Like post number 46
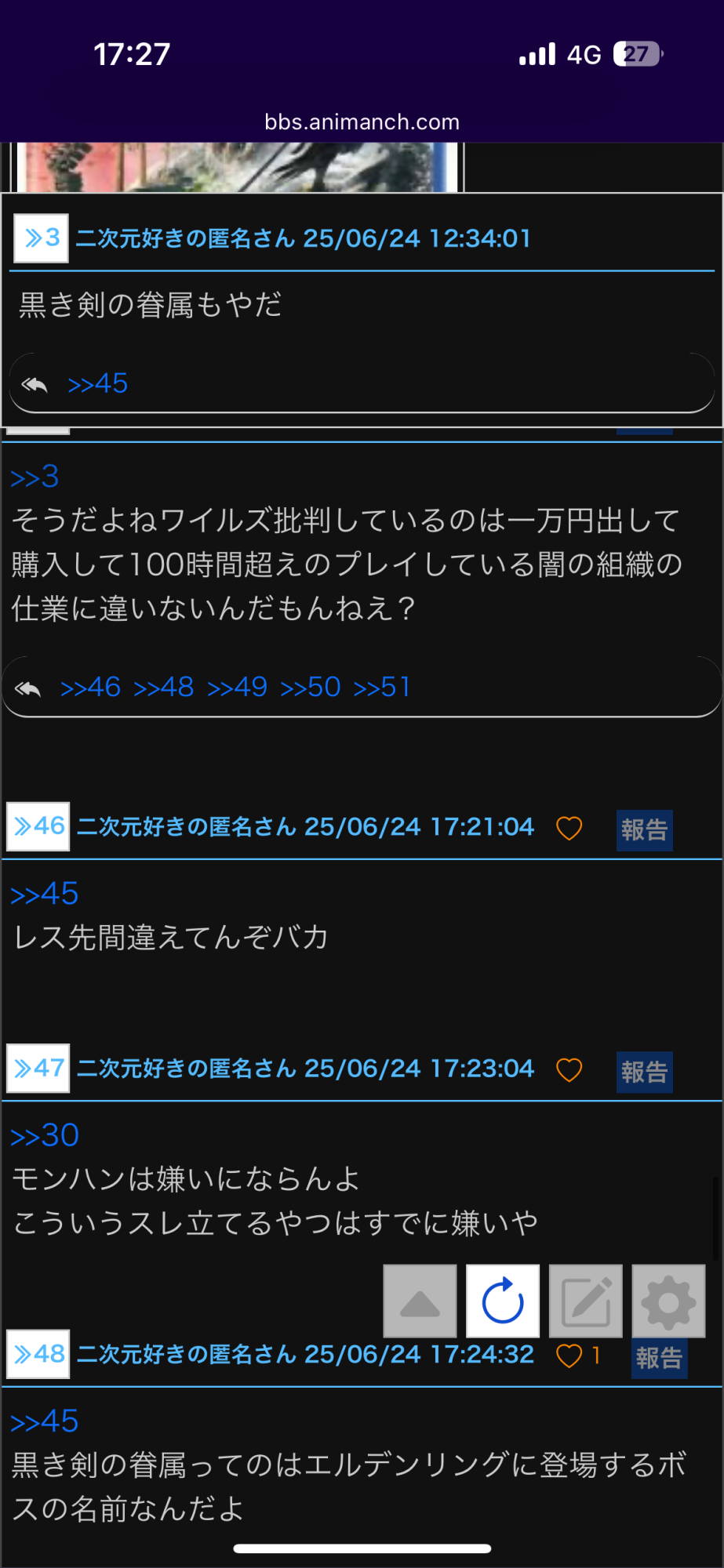The image size is (724, 1568). (569, 828)
